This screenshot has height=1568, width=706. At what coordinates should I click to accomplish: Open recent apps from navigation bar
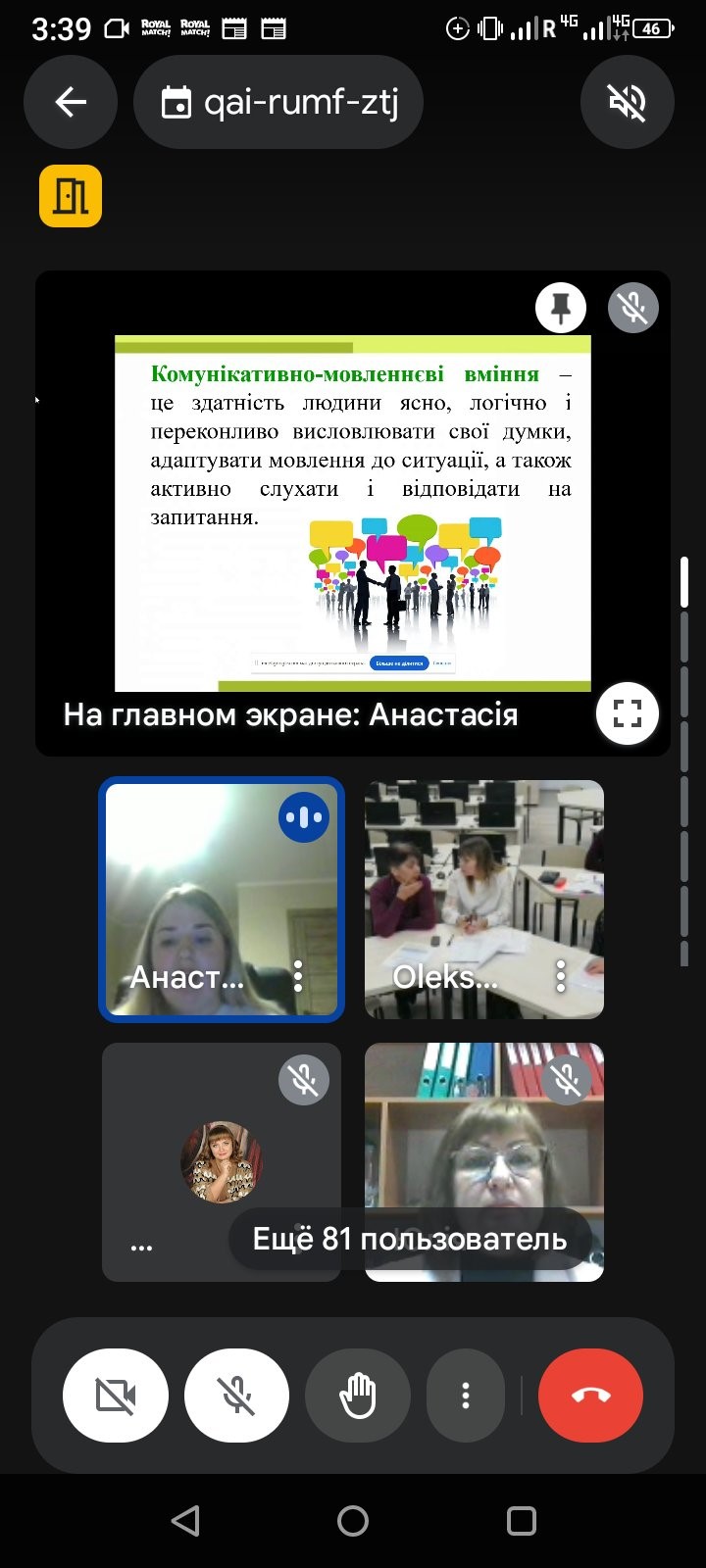pos(522,1521)
